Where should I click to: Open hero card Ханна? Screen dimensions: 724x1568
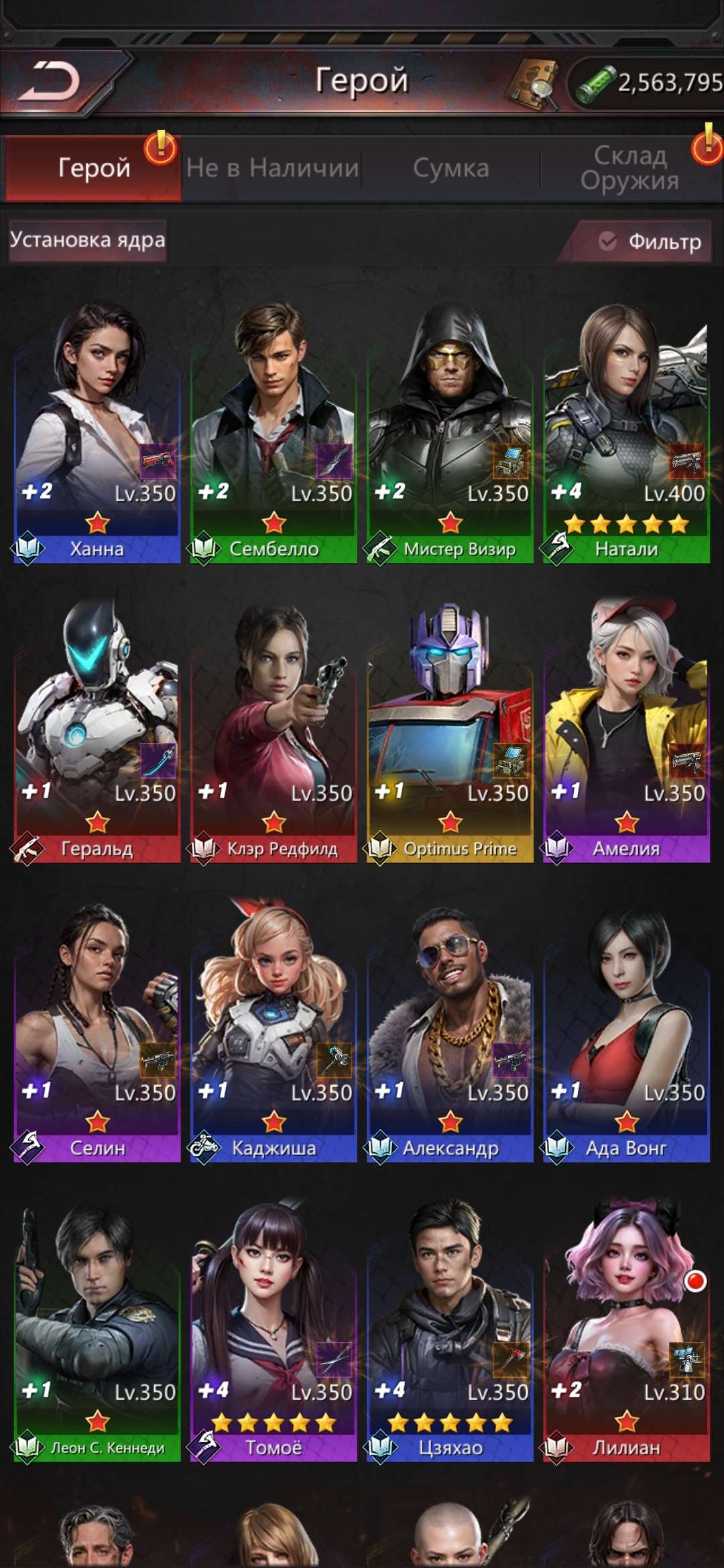tap(97, 436)
